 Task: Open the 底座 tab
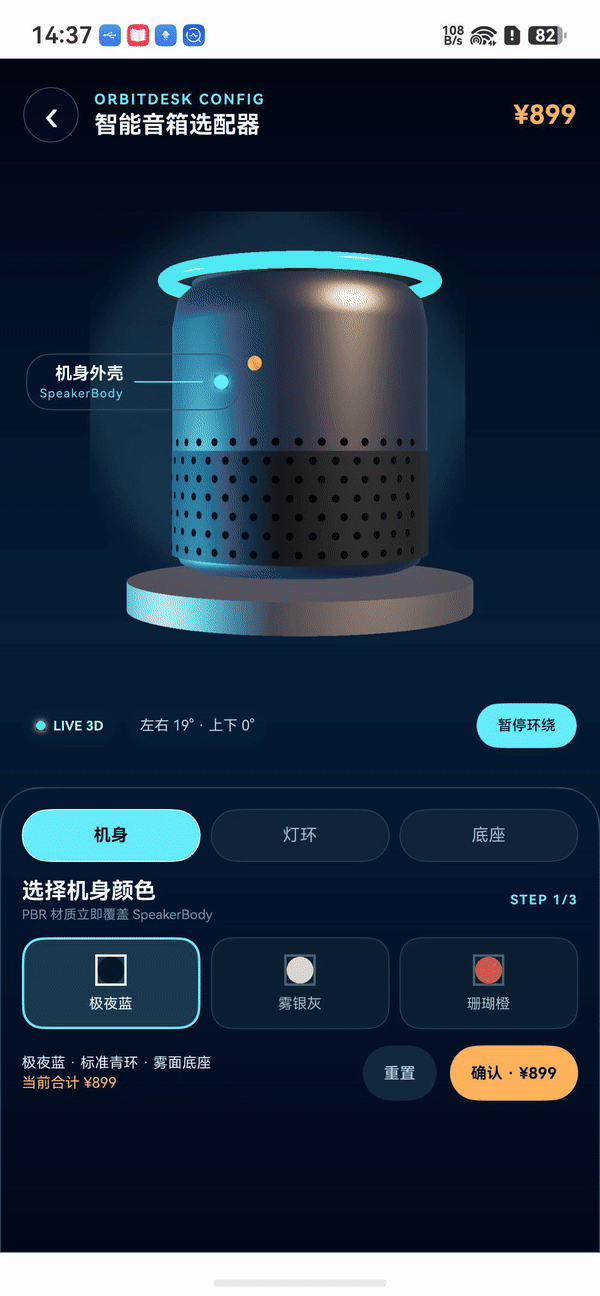(x=489, y=835)
